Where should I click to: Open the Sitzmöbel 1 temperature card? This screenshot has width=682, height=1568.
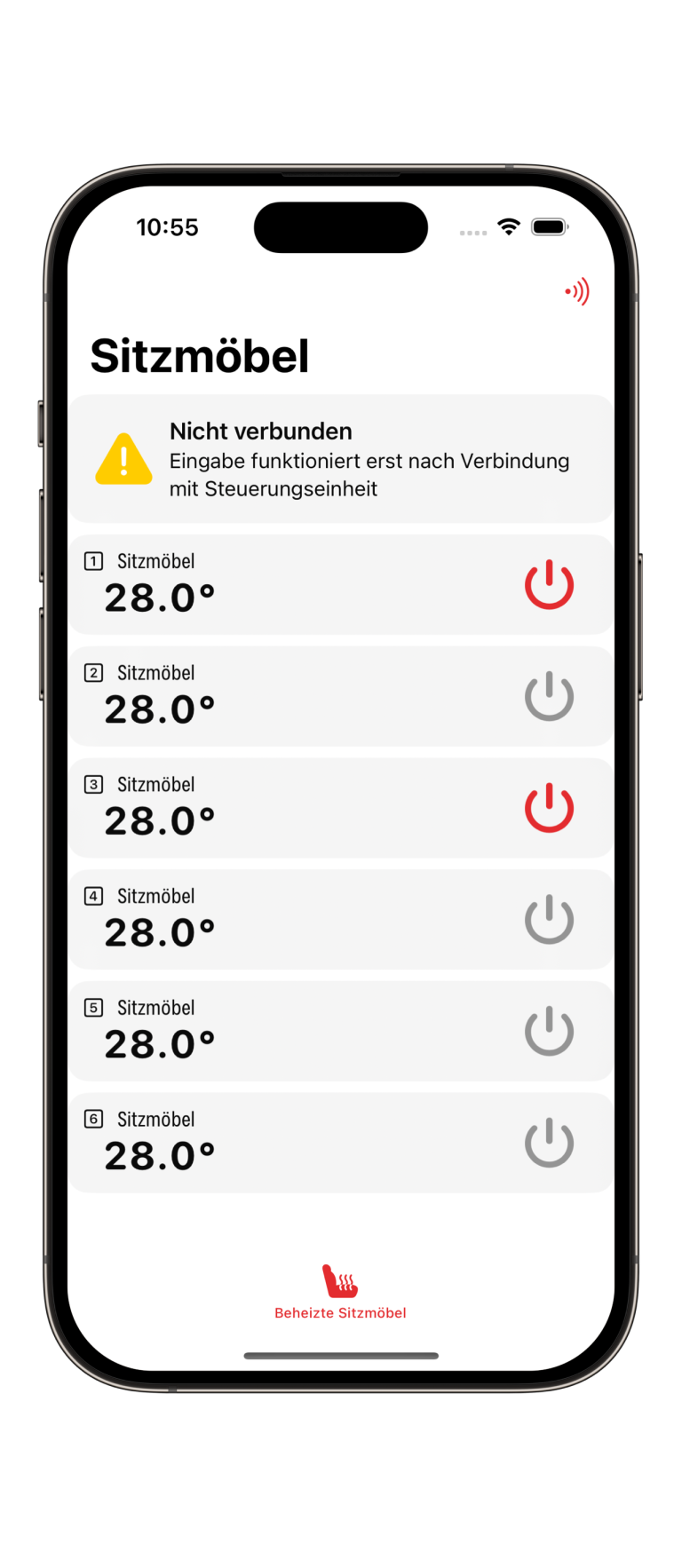(266, 585)
